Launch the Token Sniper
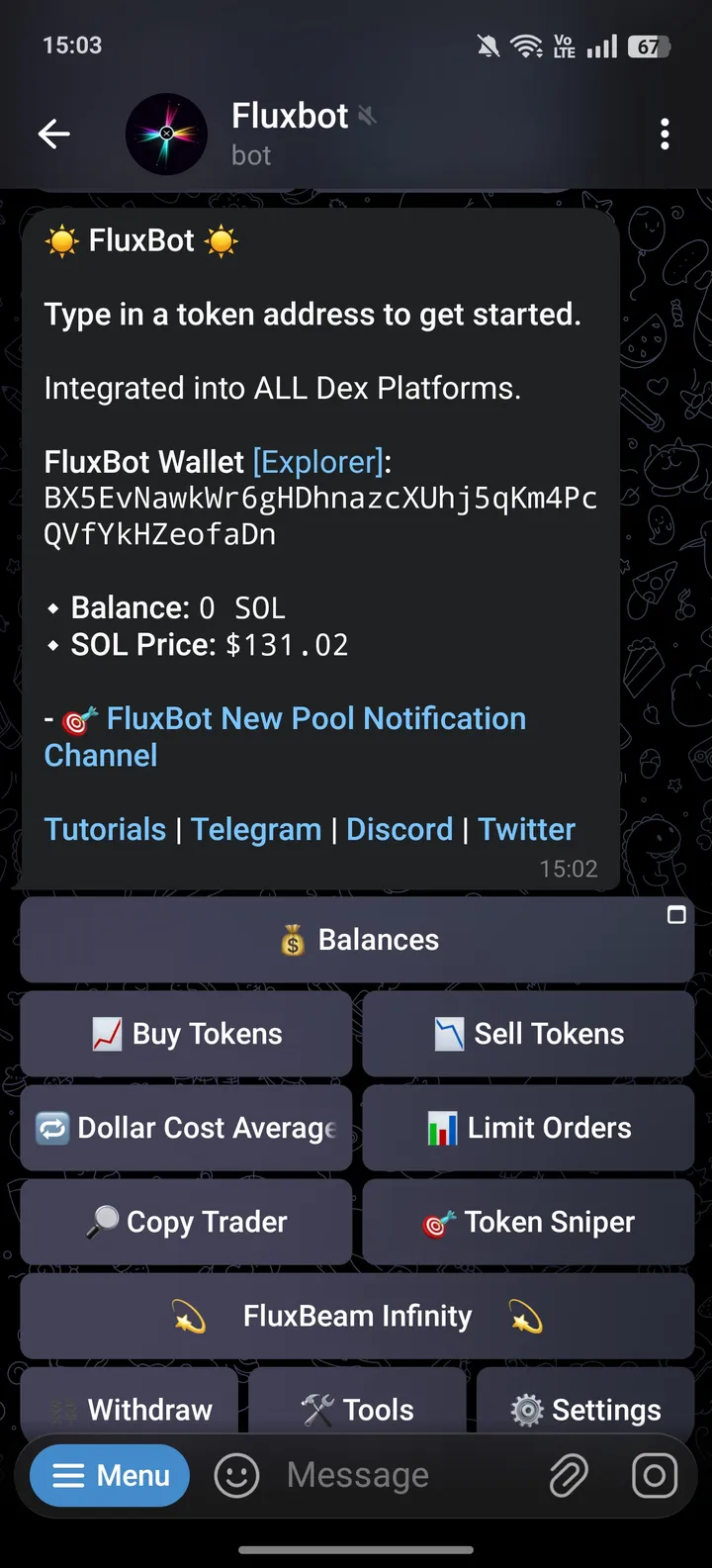Screen dimensions: 712x1568 [x=527, y=1222]
